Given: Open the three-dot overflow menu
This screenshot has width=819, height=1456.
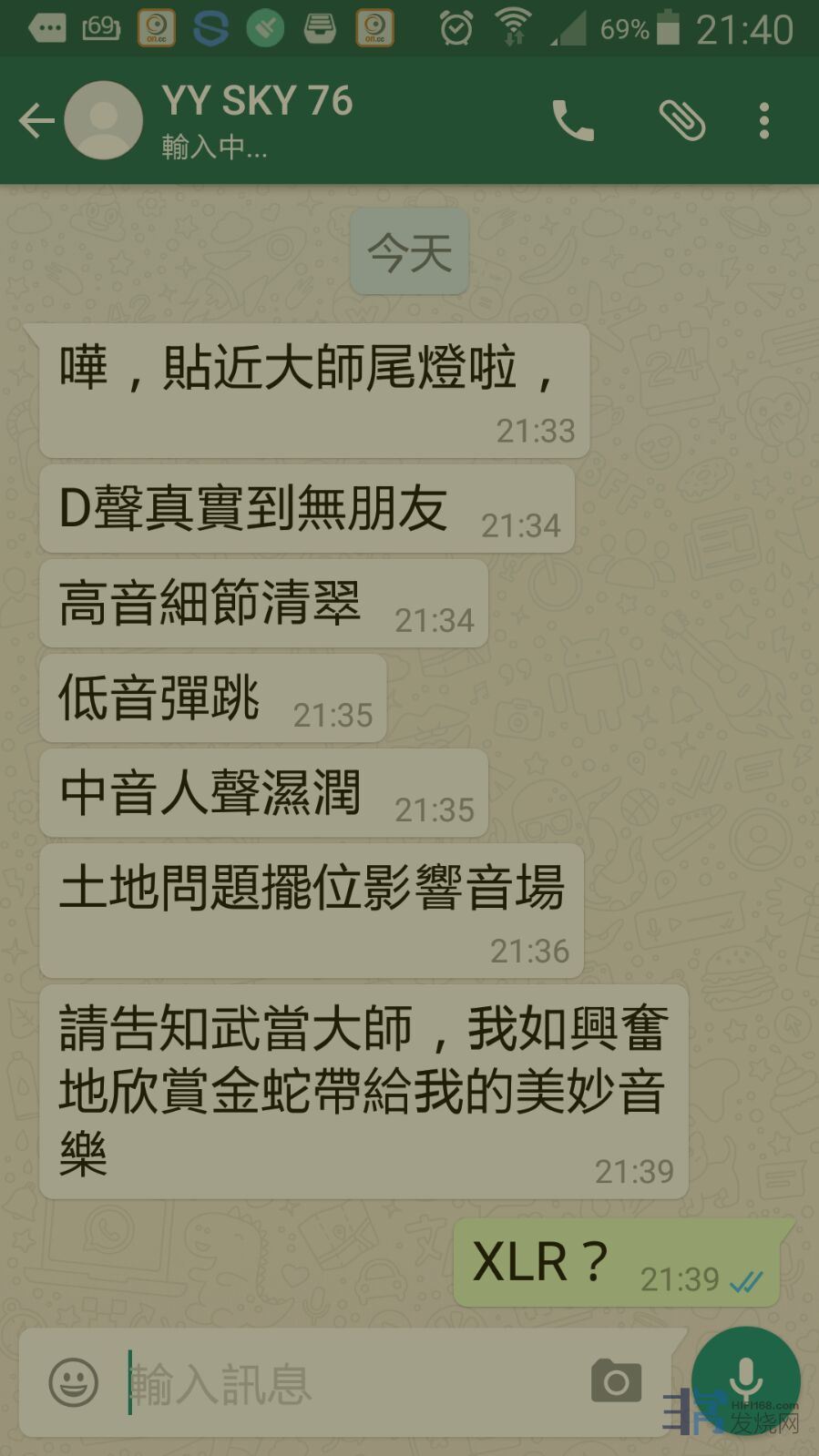Looking at the screenshot, I should click(x=764, y=120).
